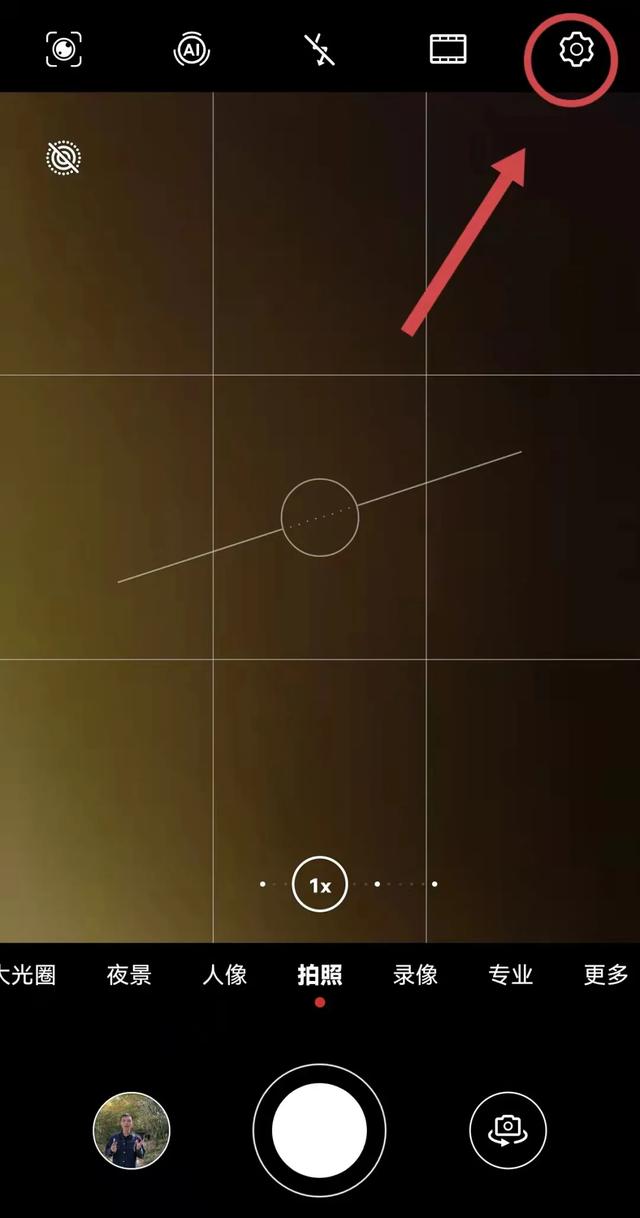
Task: Open the filter film icon
Action: (448, 49)
